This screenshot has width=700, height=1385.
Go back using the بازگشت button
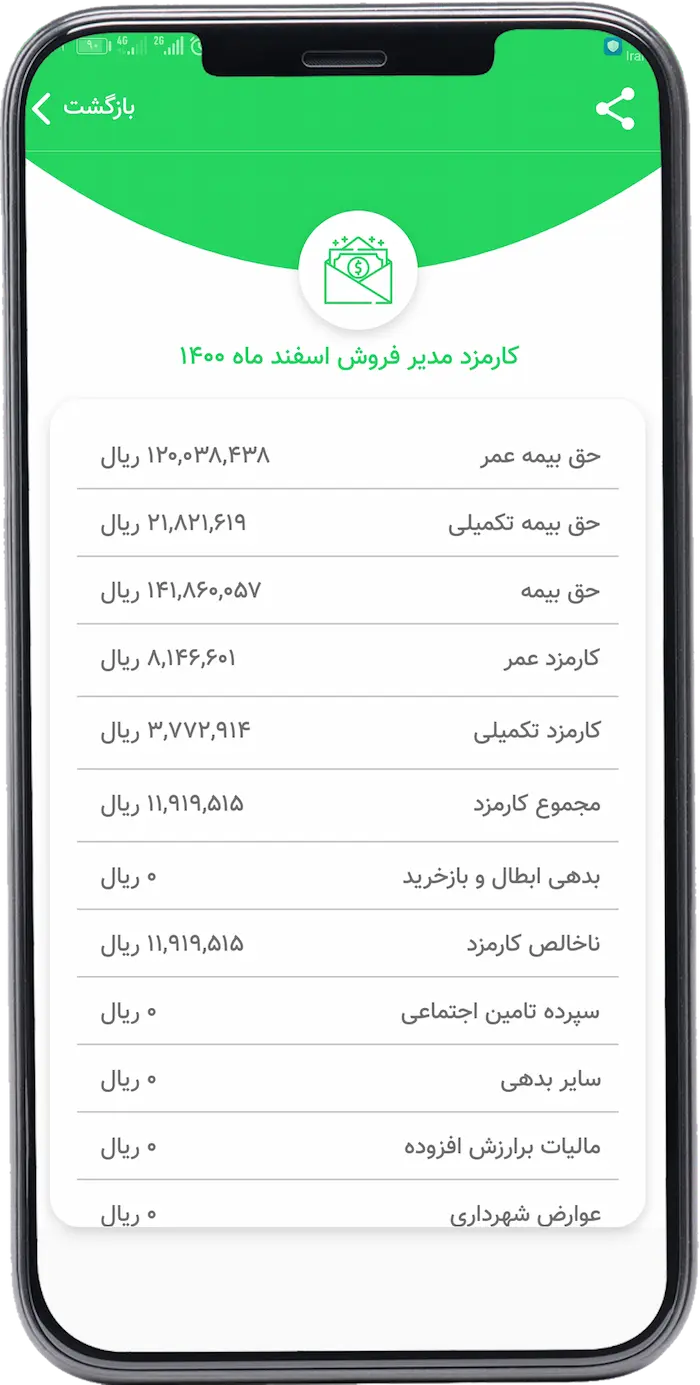click(x=84, y=108)
